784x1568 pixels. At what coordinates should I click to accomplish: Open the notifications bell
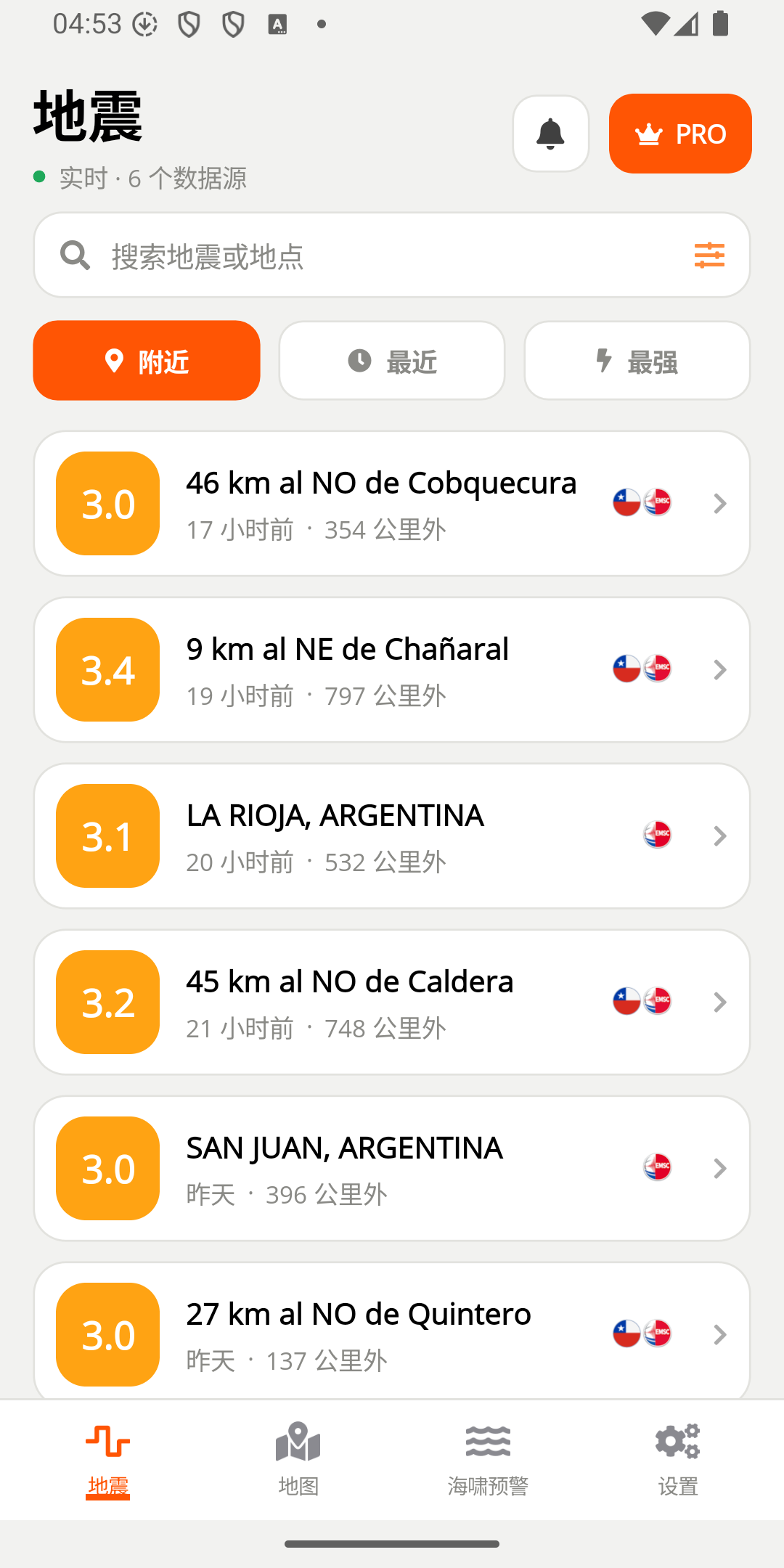click(x=550, y=134)
